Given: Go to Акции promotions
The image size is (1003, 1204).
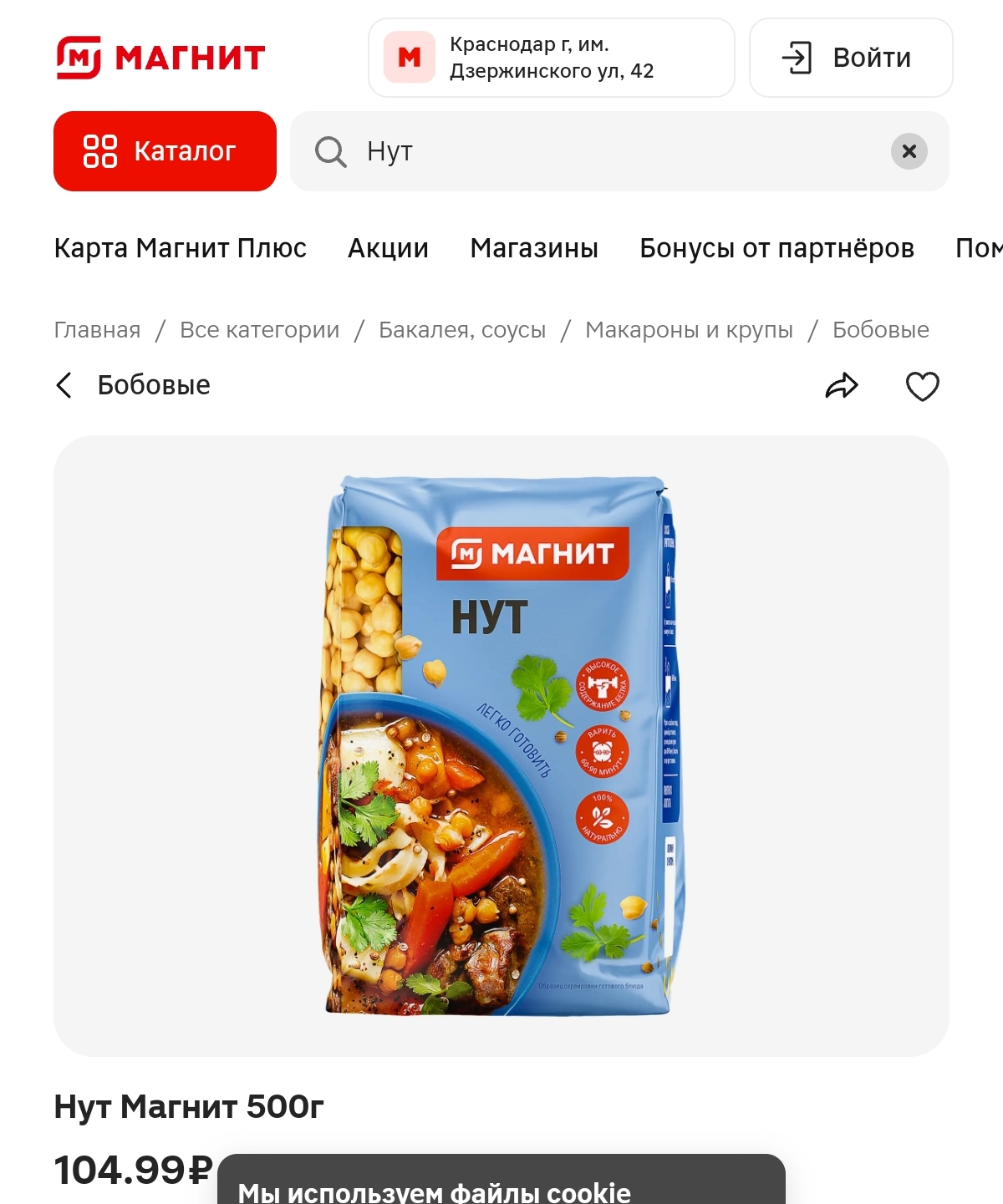Looking at the screenshot, I should [388, 248].
